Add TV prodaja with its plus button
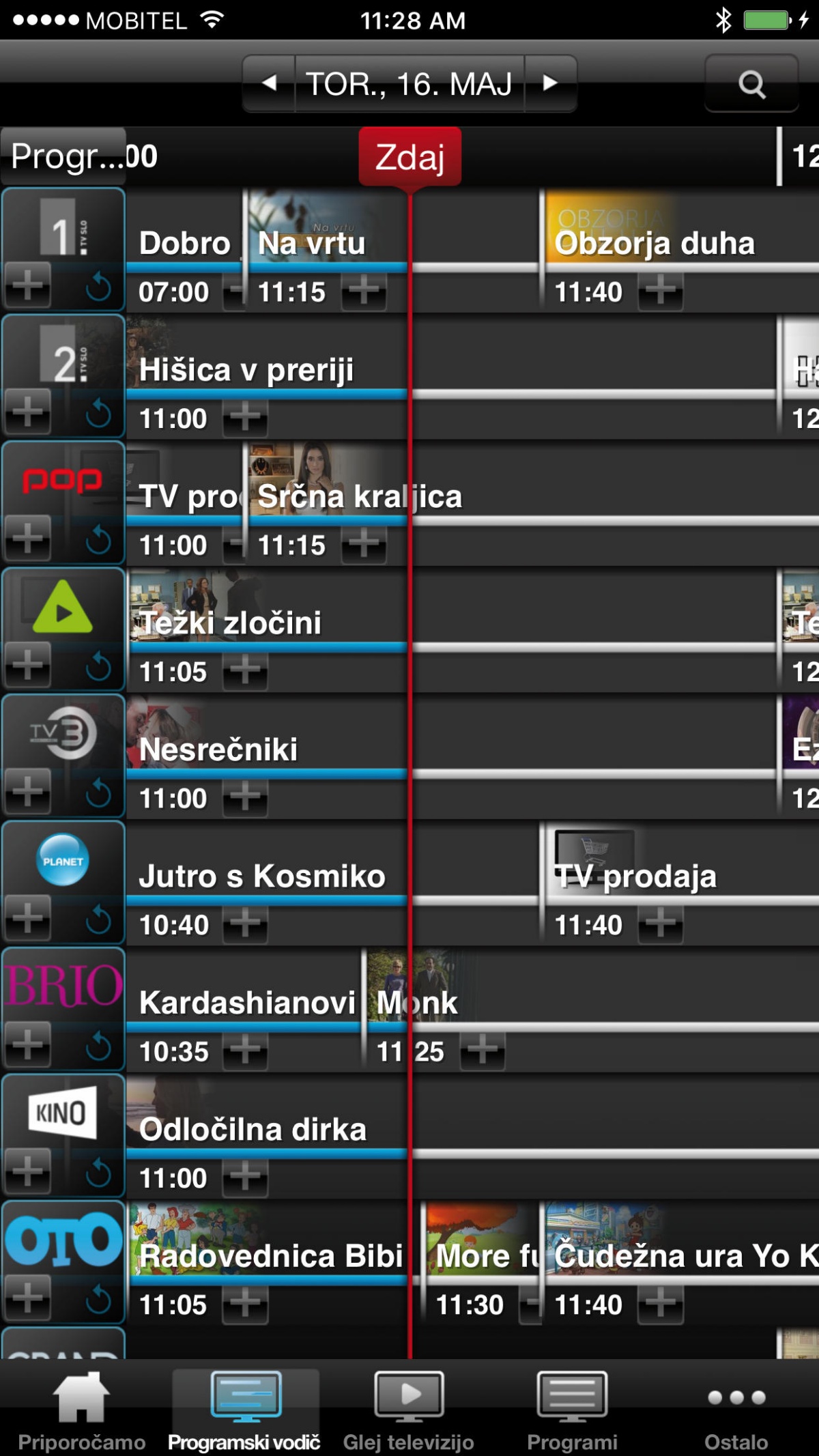Viewport: 819px width, 1456px height. 660,924
